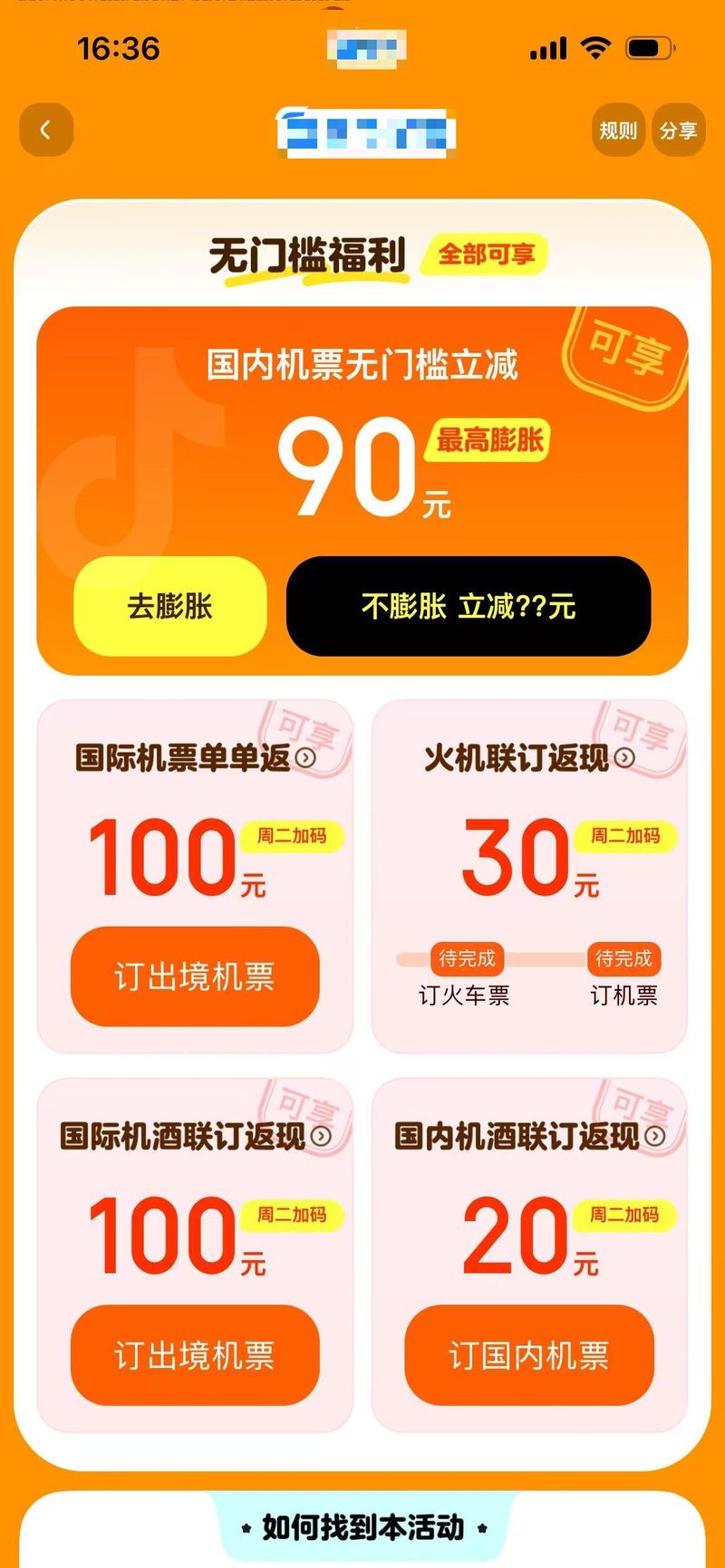Tap the yellow 去膨胀 button

tap(170, 606)
